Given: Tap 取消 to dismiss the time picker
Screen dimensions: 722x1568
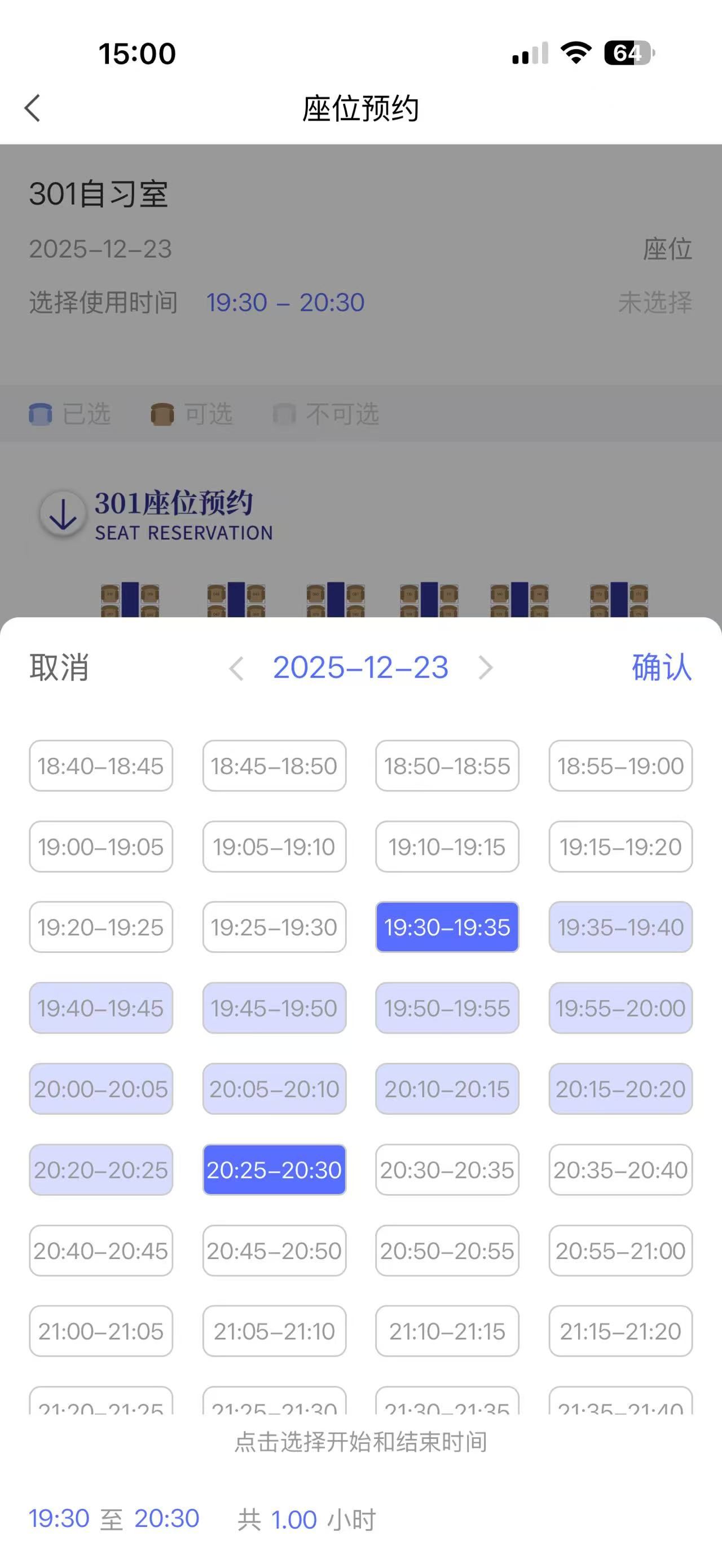Looking at the screenshot, I should click(x=59, y=667).
